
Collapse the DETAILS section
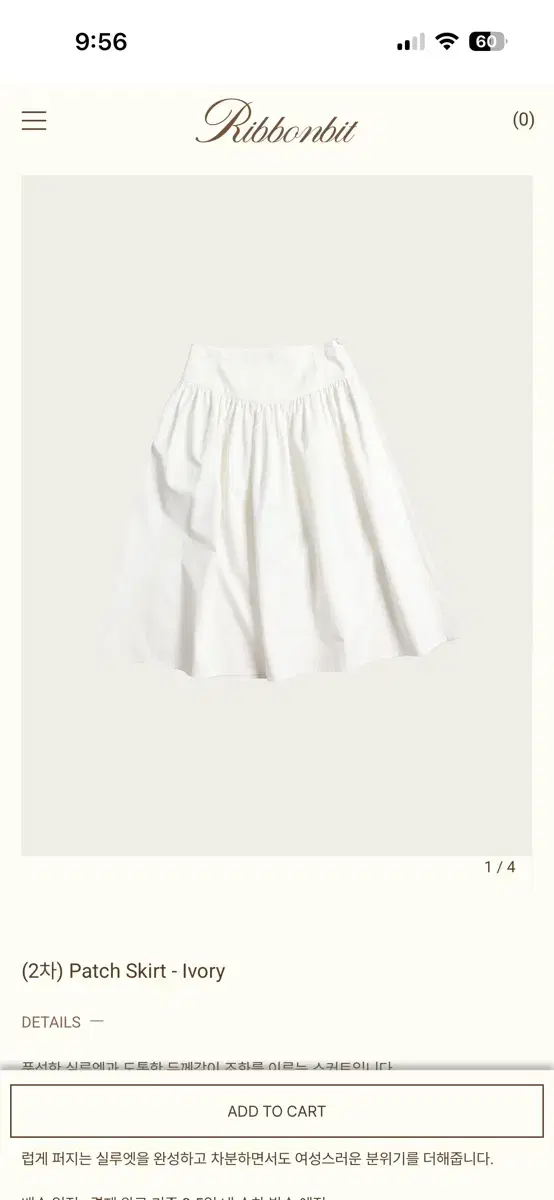point(62,1022)
